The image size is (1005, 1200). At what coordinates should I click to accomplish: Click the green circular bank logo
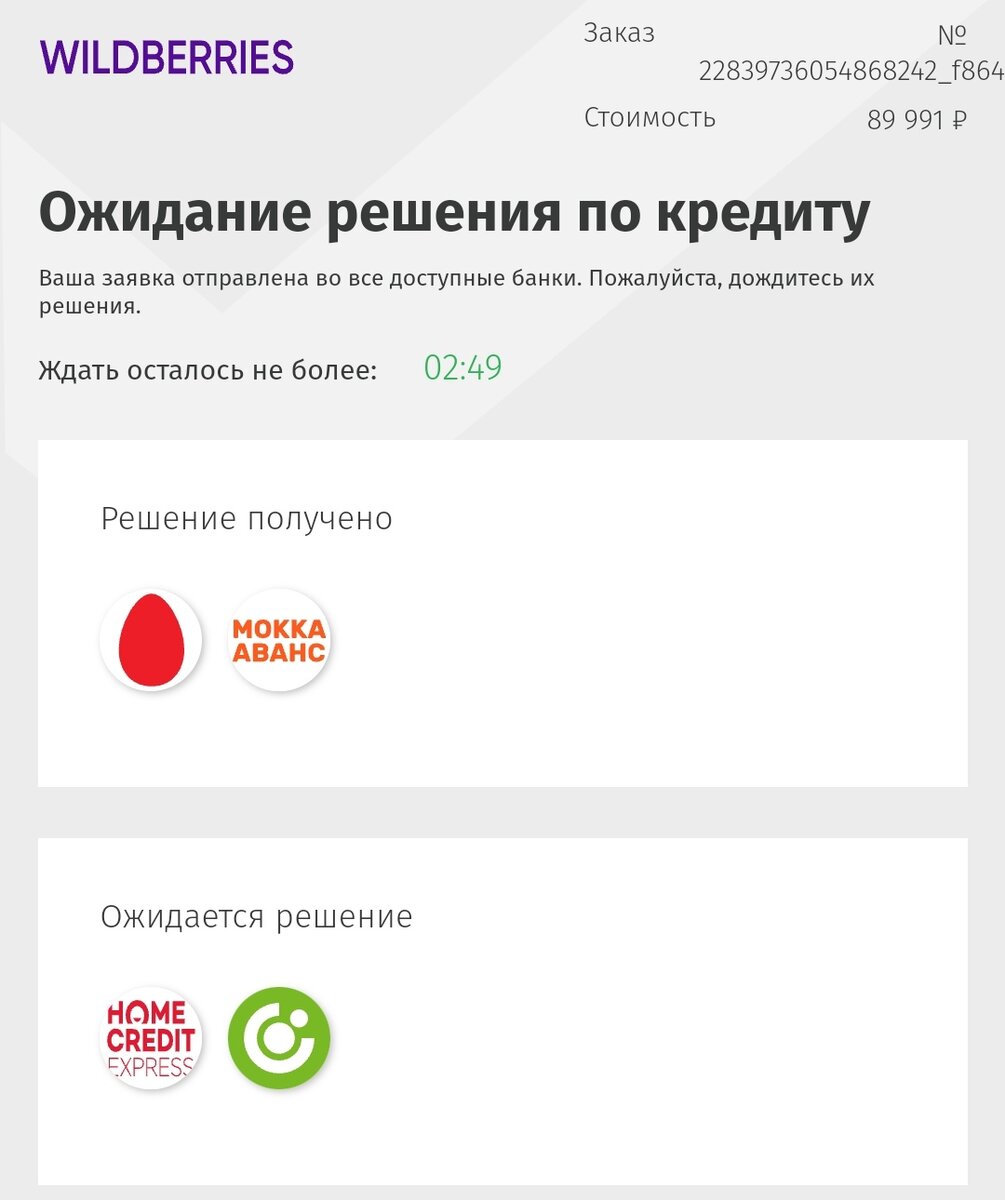click(x=280, y=1037)
